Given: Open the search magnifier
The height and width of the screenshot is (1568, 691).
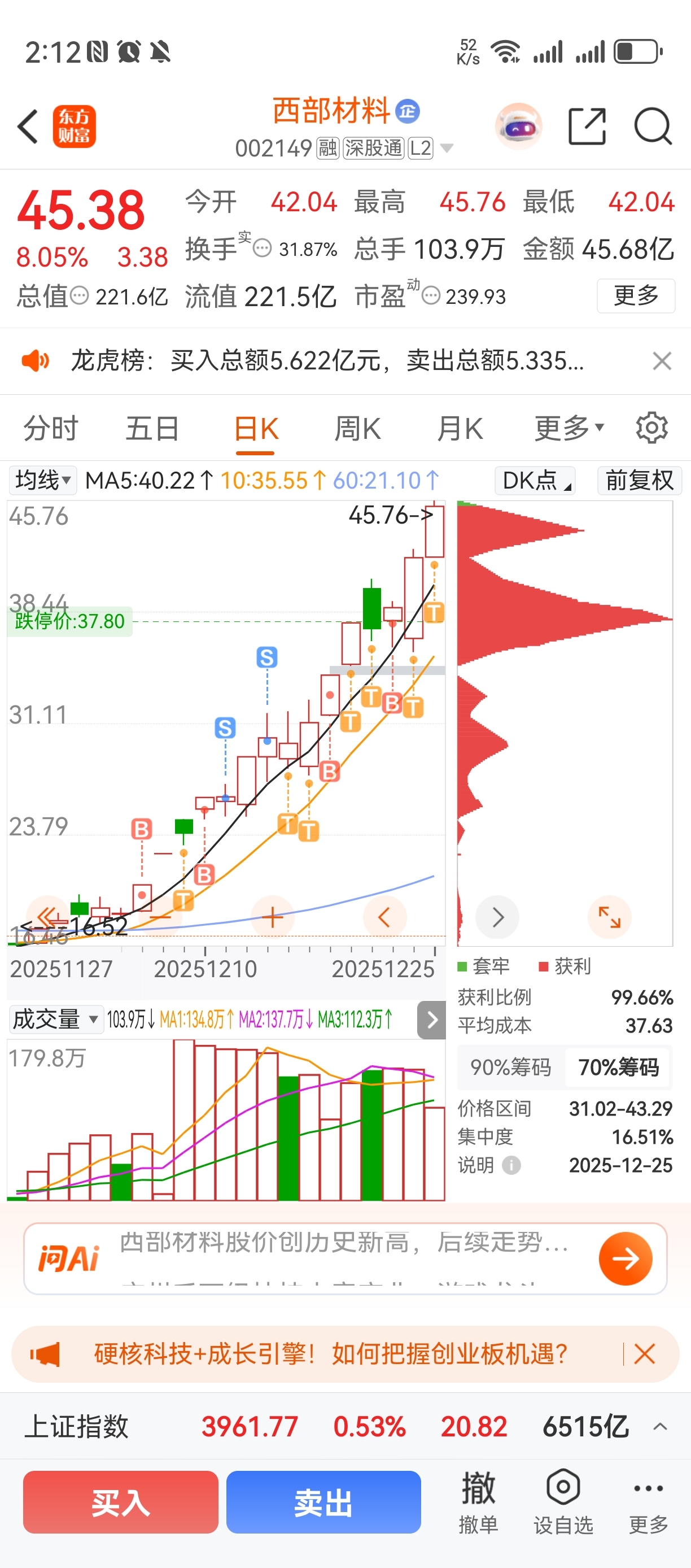Looking at the screenshot, I should 653,127.
